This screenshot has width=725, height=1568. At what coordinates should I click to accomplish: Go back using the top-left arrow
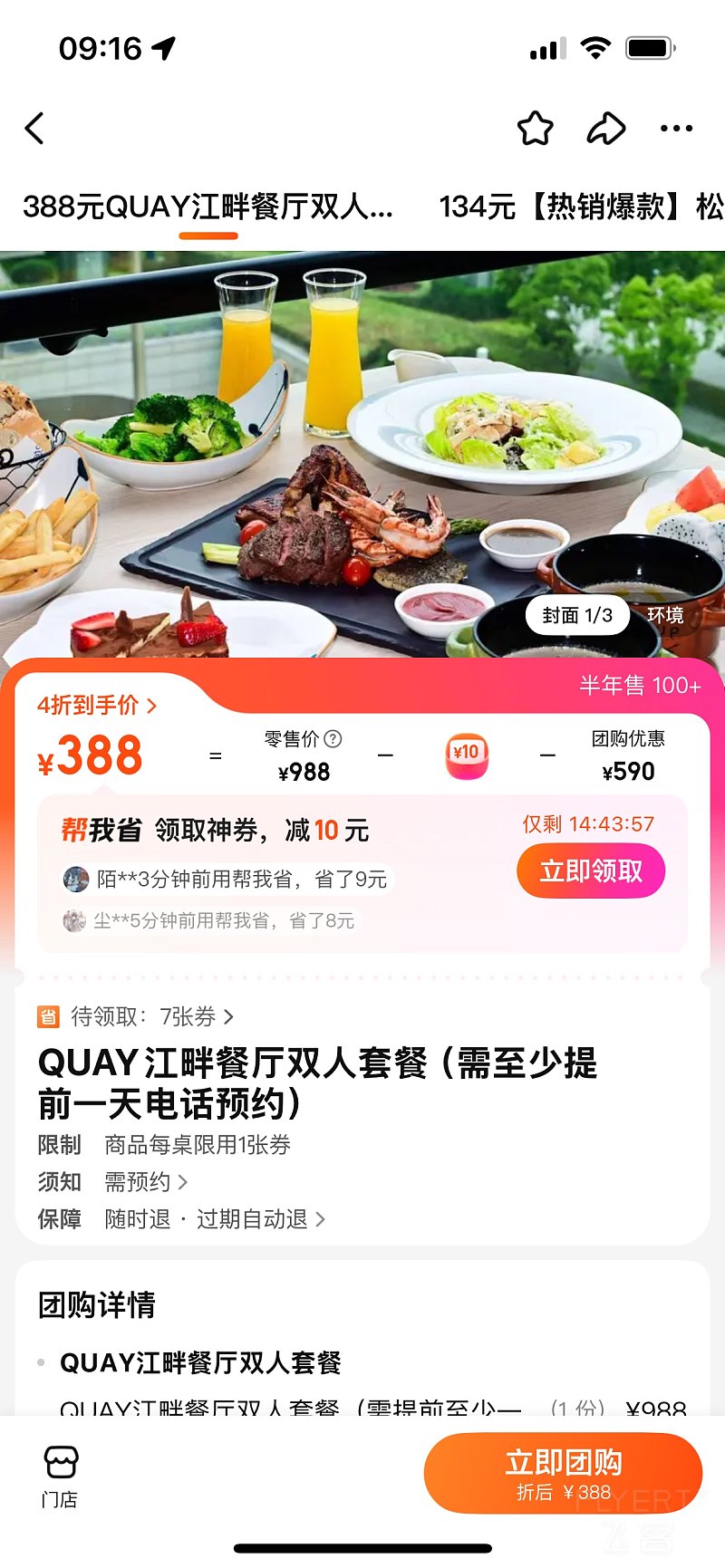[34, 129]
